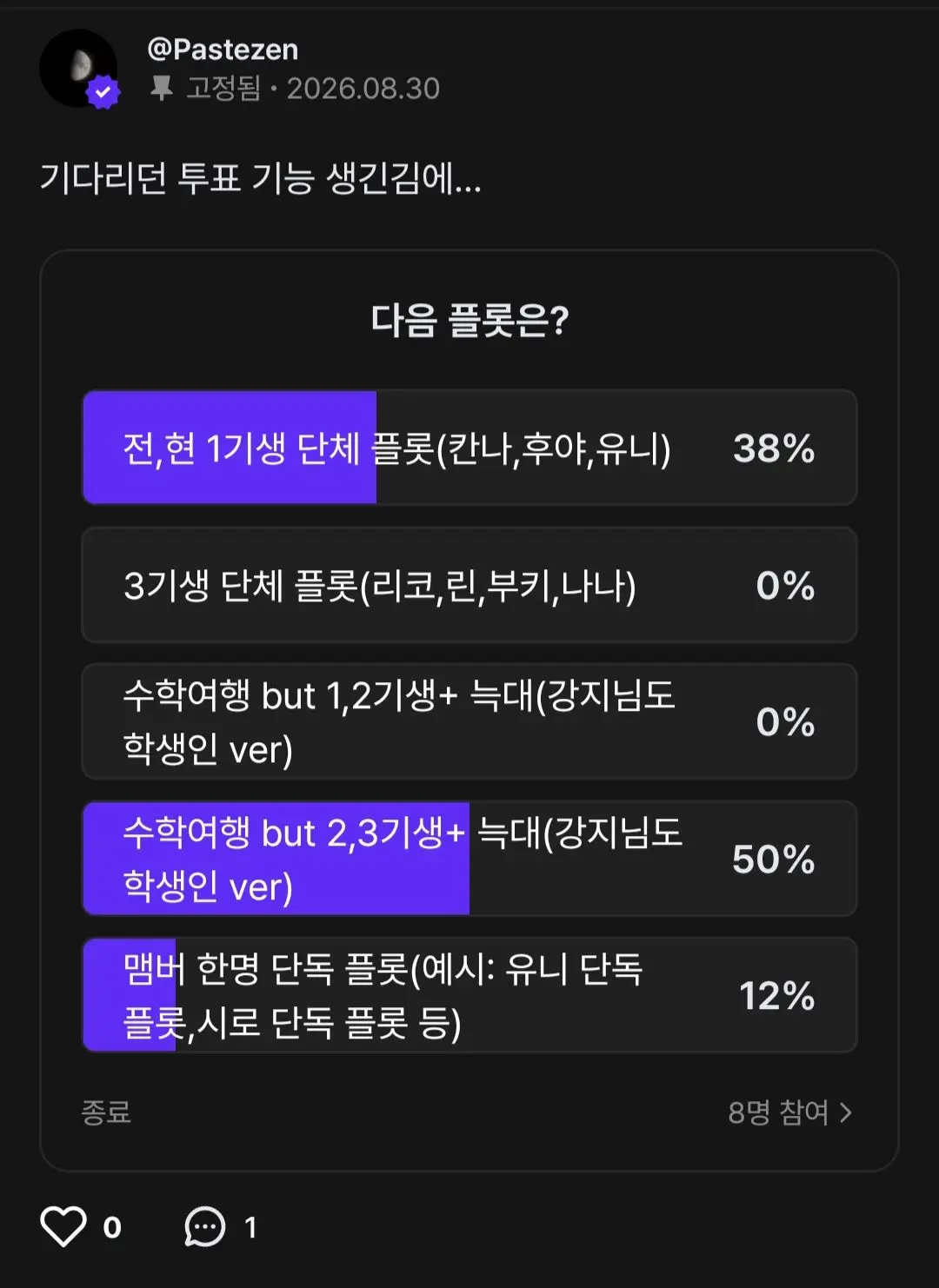The height and width of the screenshot is (1288, 939).
Task: Open the @Pastezen username
Action: click(223, 50)
